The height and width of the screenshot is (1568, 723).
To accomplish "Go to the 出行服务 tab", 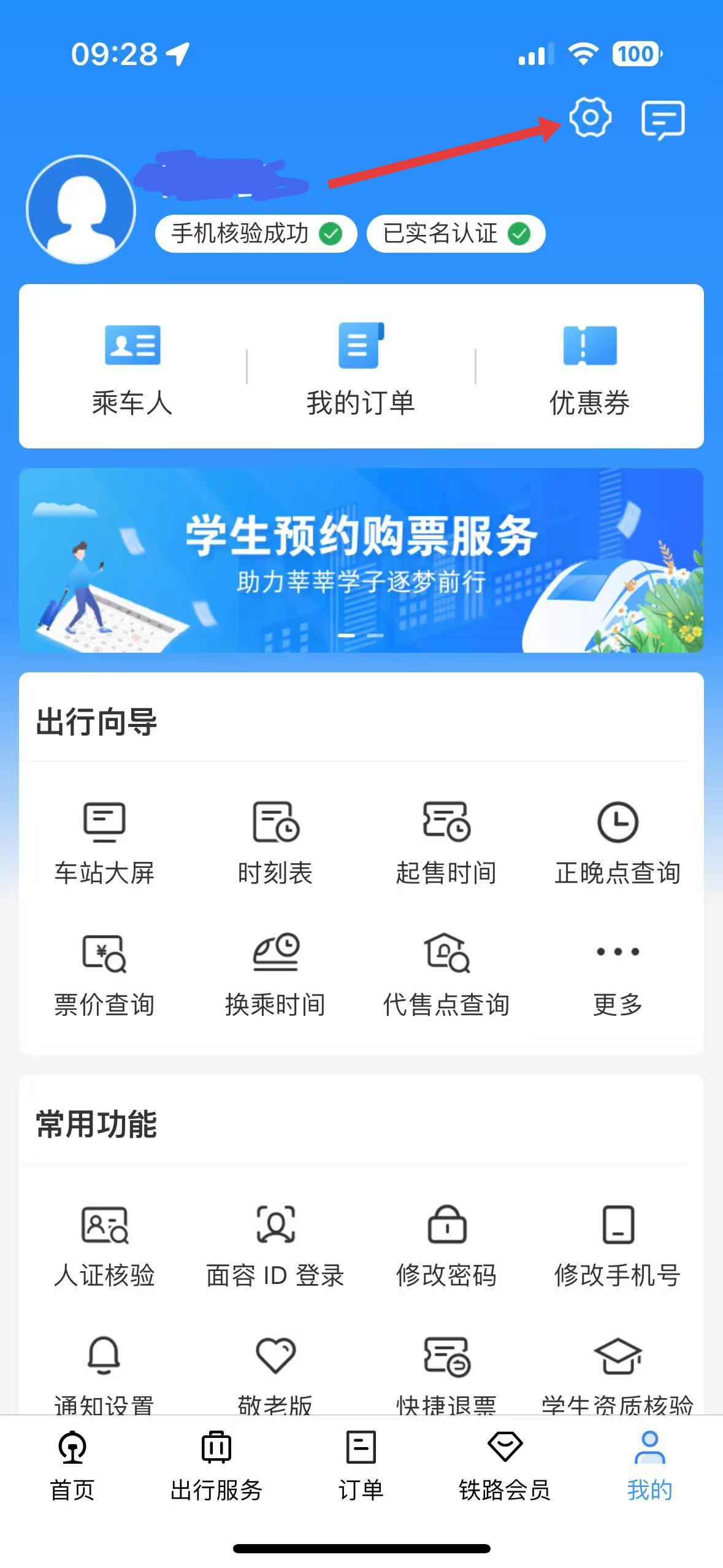I will pyautogui.click(x=216, y=1465).
